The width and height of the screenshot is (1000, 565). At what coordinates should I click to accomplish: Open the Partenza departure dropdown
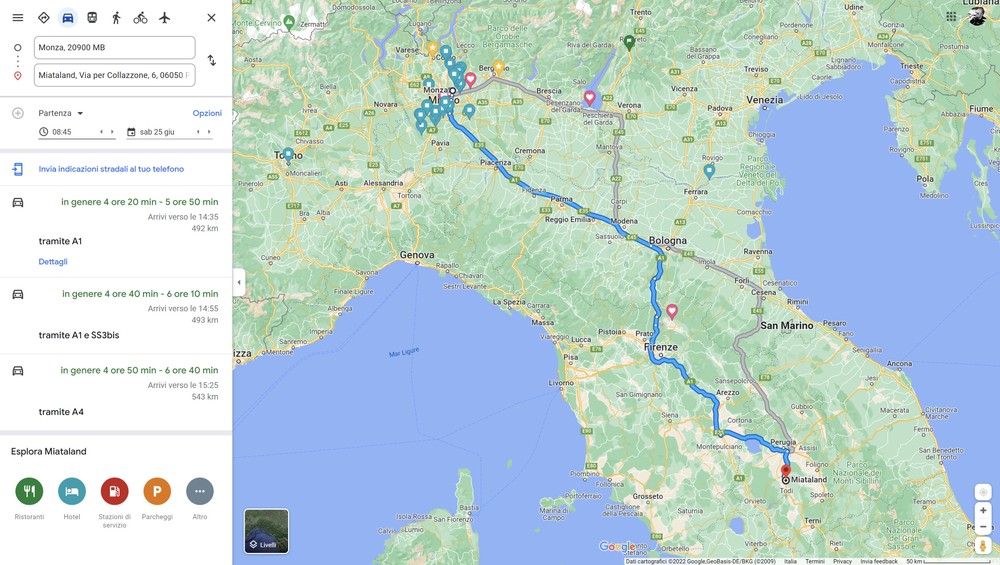(x=61, y=113)
